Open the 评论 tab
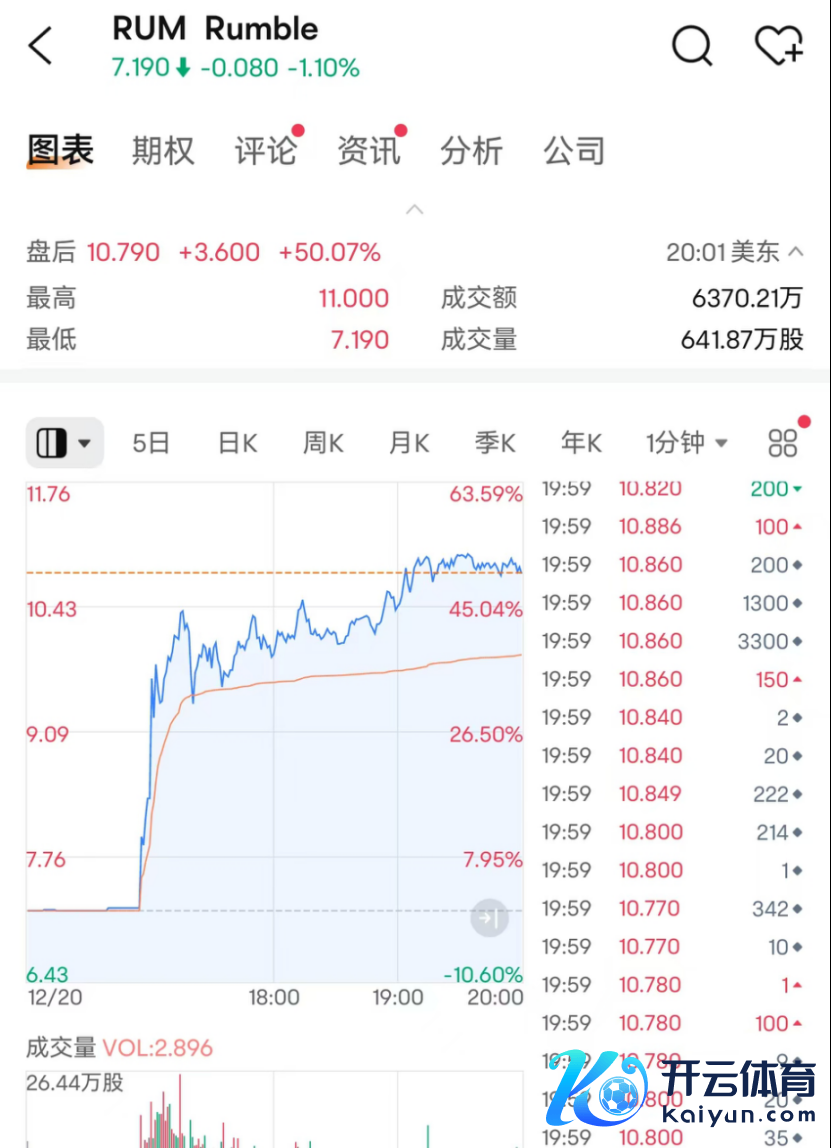Screen dimensions: 831x1148 tap(266, 151)
